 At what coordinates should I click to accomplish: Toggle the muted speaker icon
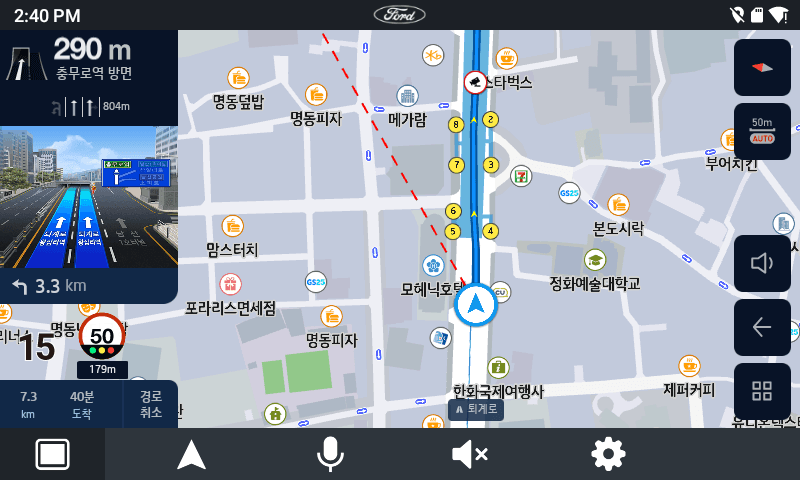pos(469,455)
